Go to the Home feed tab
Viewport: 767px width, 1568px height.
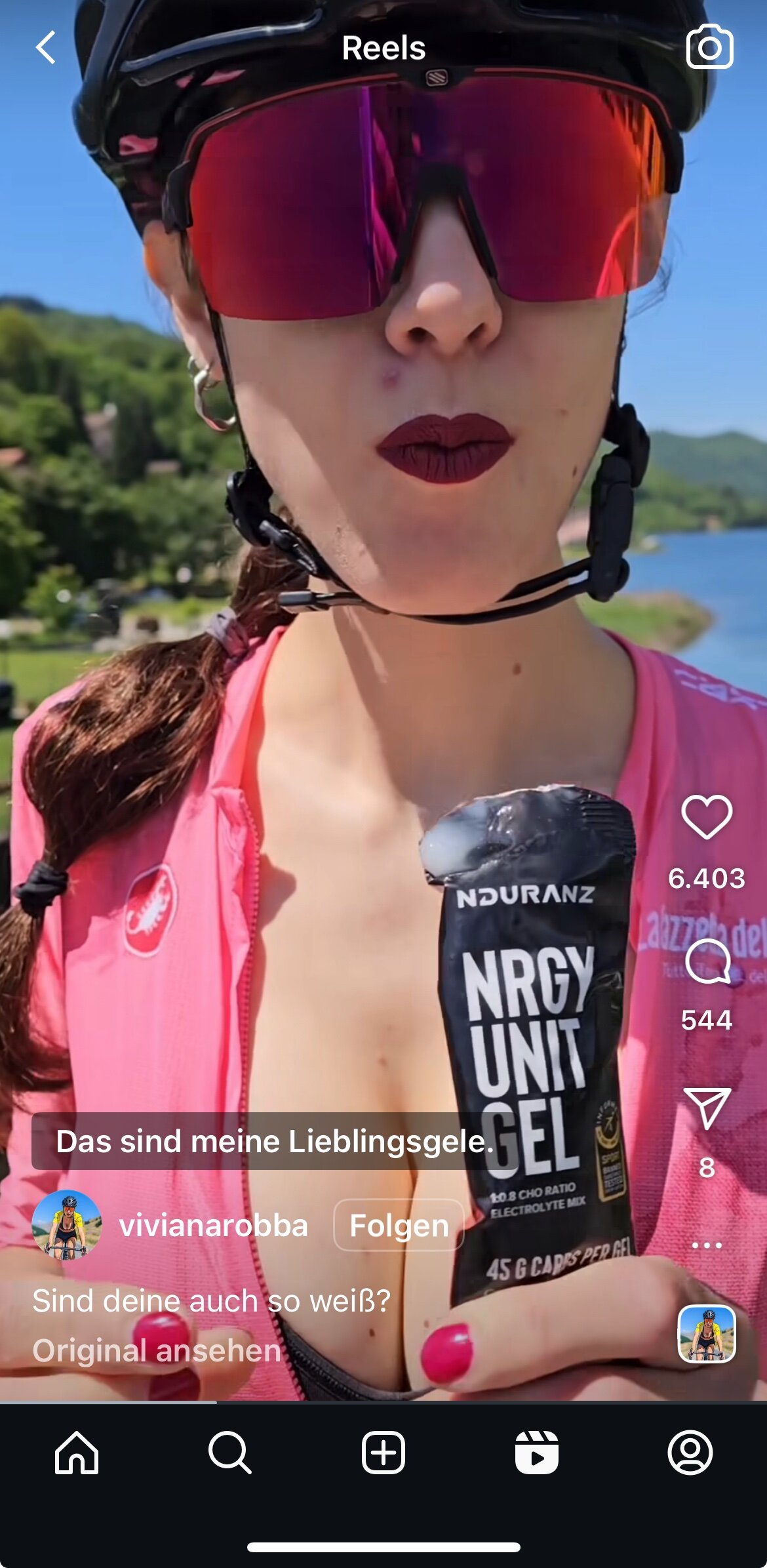tap(77, 1453)
